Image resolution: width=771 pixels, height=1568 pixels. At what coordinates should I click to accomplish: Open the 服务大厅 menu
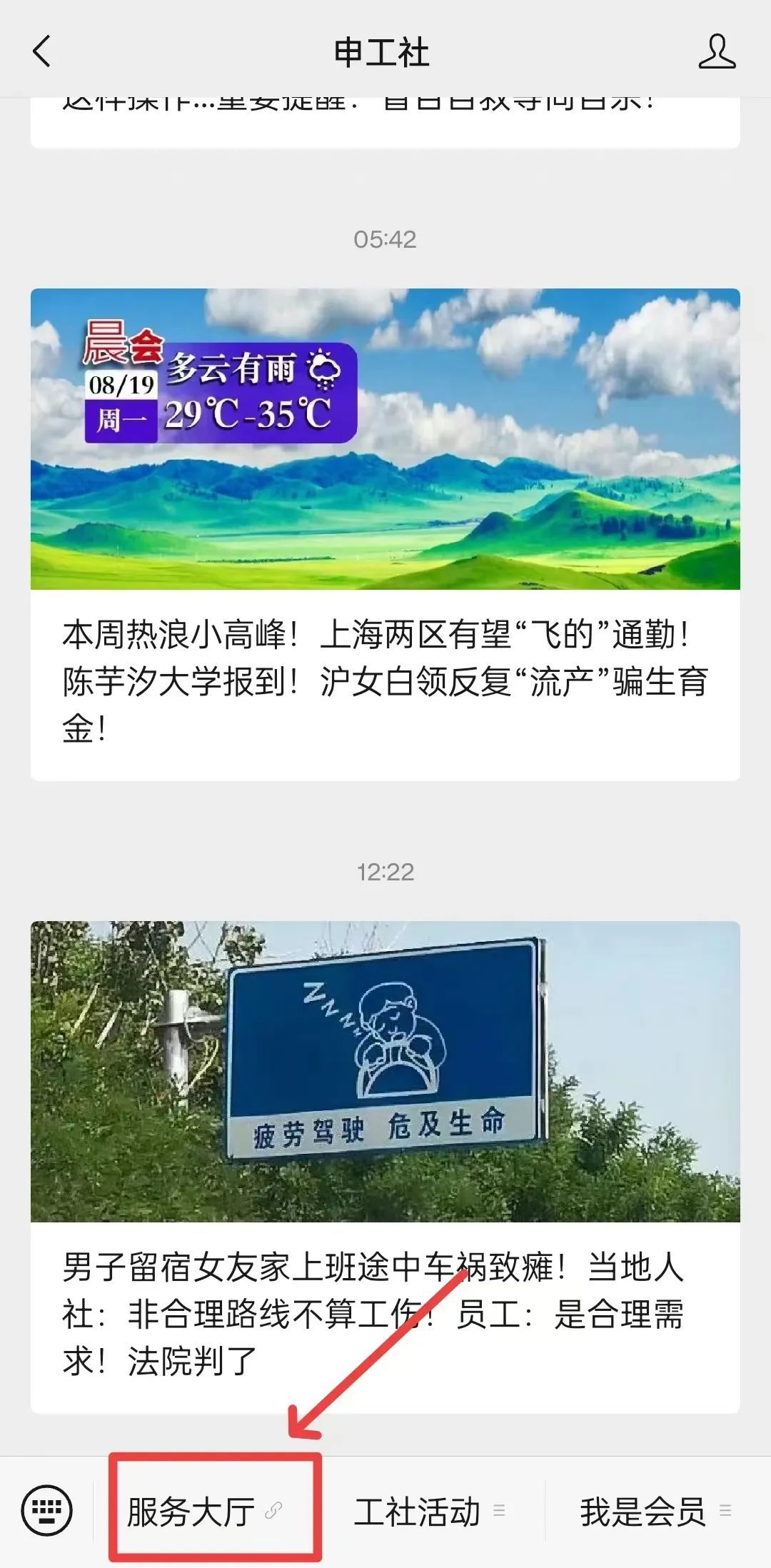[x=205, y=1511]
